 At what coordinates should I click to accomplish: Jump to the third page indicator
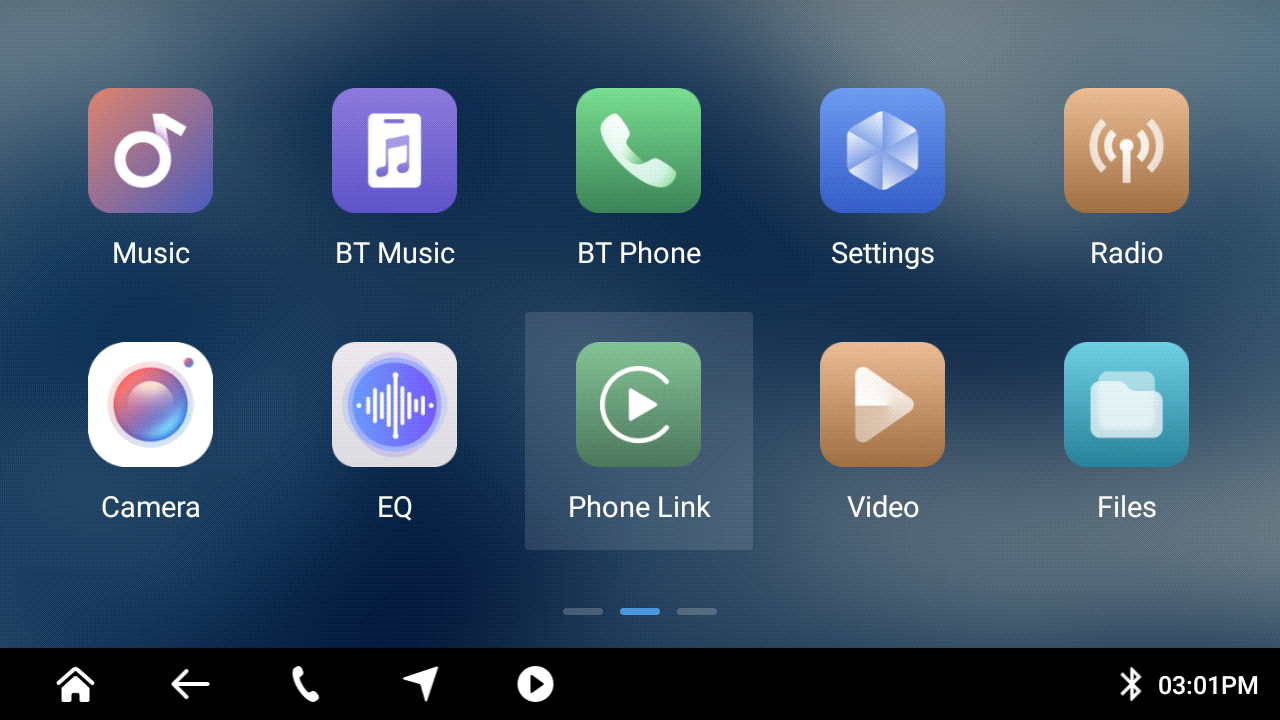click(x=697, y=611)
